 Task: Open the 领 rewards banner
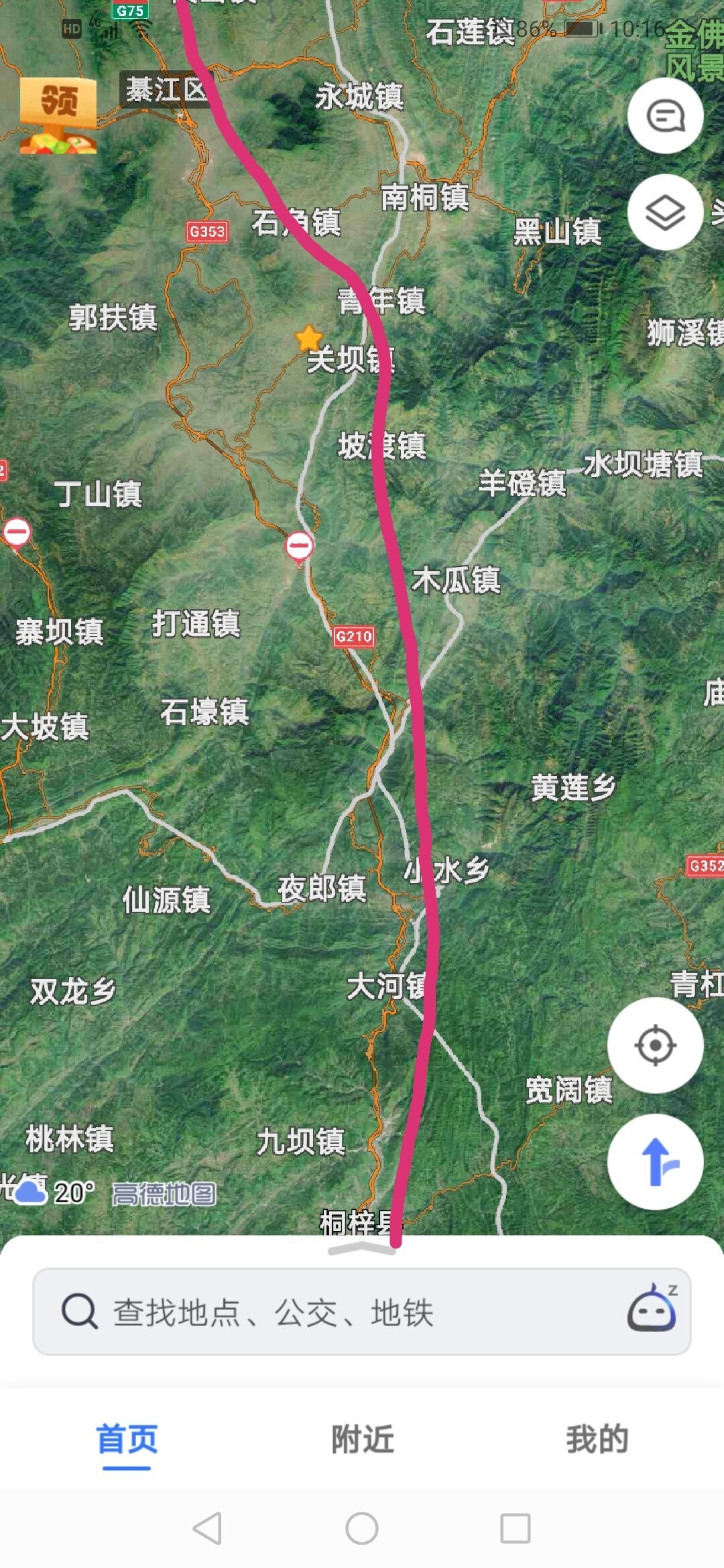(58, 115)
